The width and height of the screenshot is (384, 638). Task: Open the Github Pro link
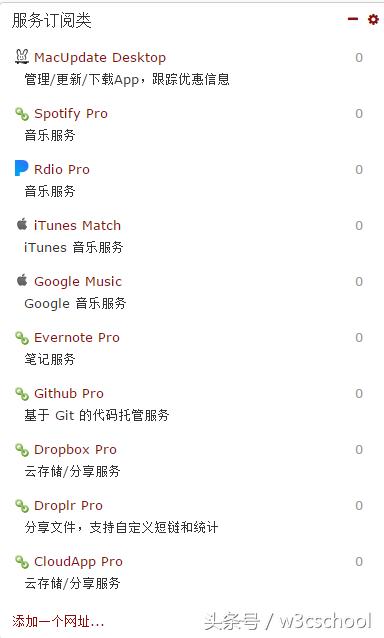69,393
